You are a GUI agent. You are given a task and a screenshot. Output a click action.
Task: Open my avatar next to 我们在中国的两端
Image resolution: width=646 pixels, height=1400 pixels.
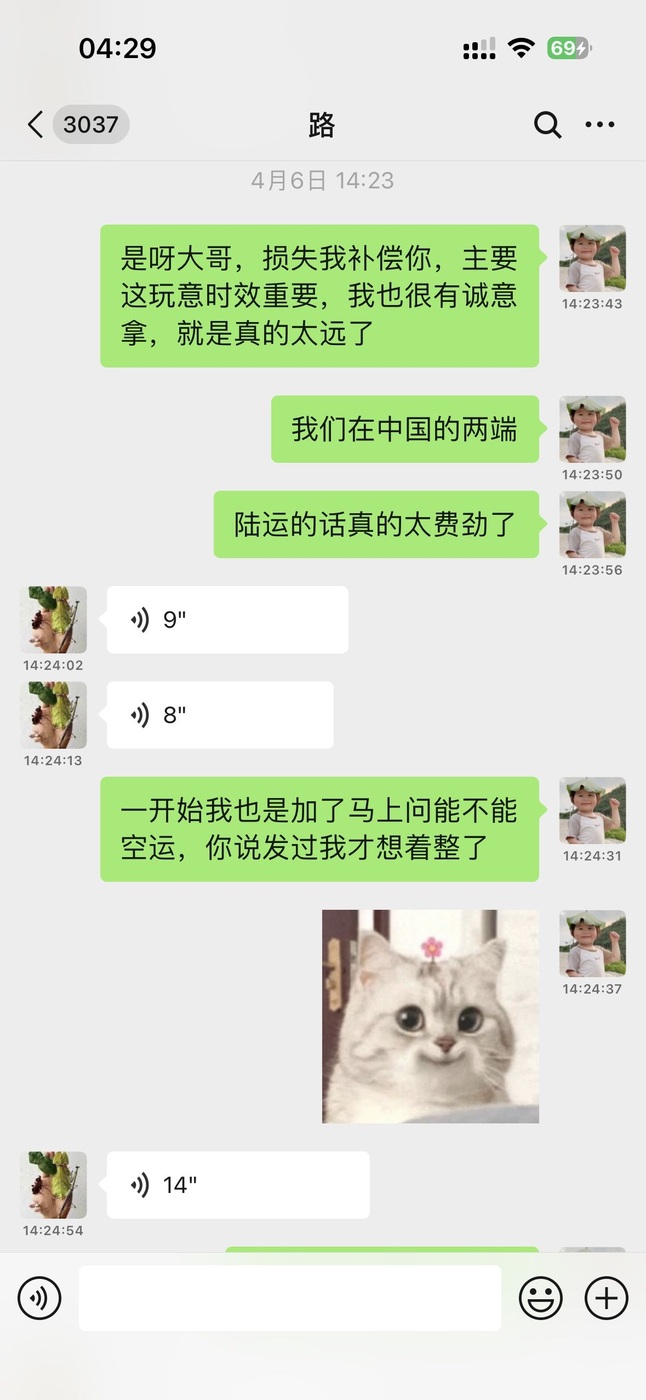point(593,430)
